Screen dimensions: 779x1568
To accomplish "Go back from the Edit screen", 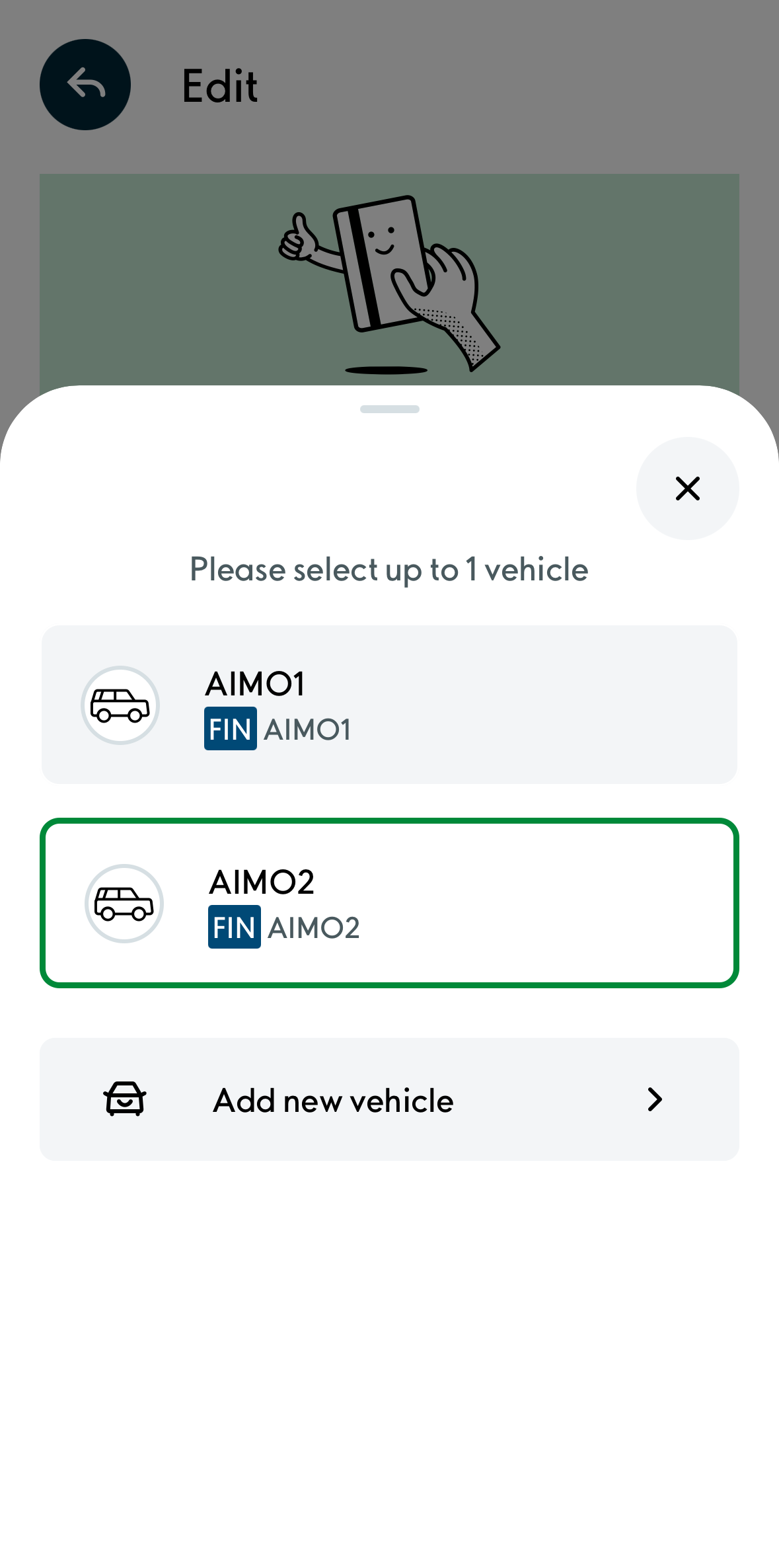I will click(85, 85).
